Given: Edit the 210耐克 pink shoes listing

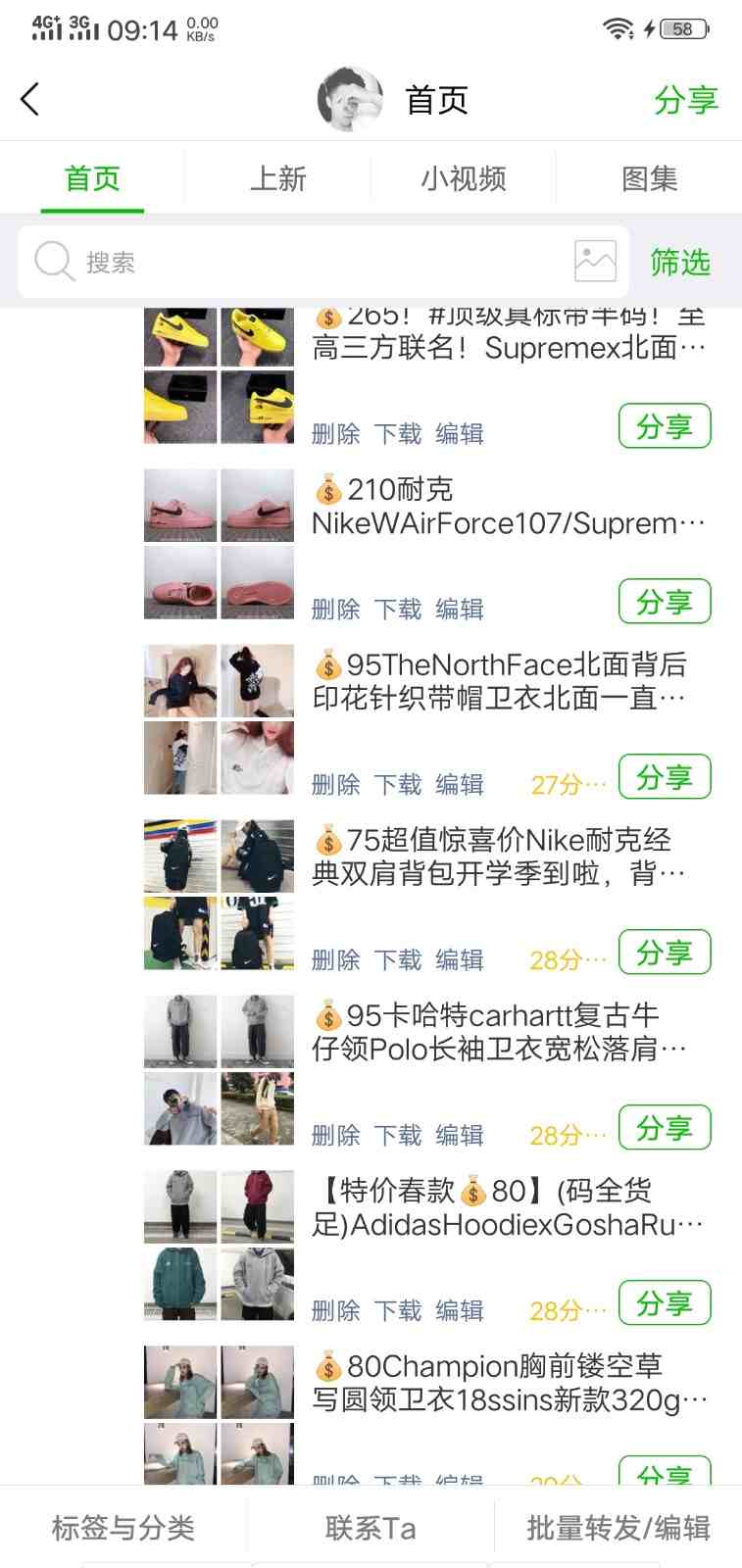Looking at the screenshot, I should pos(459,610).
